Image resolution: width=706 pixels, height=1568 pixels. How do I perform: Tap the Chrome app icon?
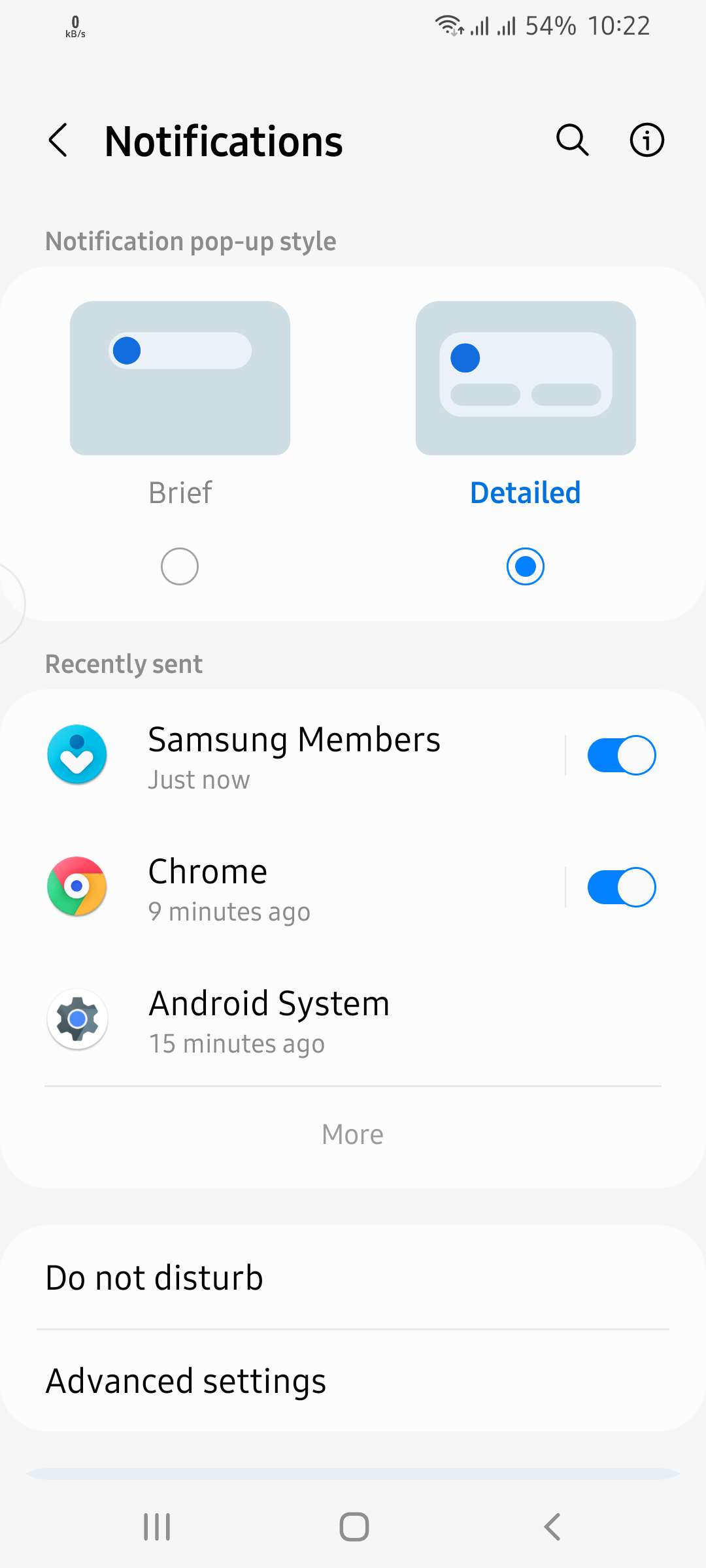click(x=76, y=887)
